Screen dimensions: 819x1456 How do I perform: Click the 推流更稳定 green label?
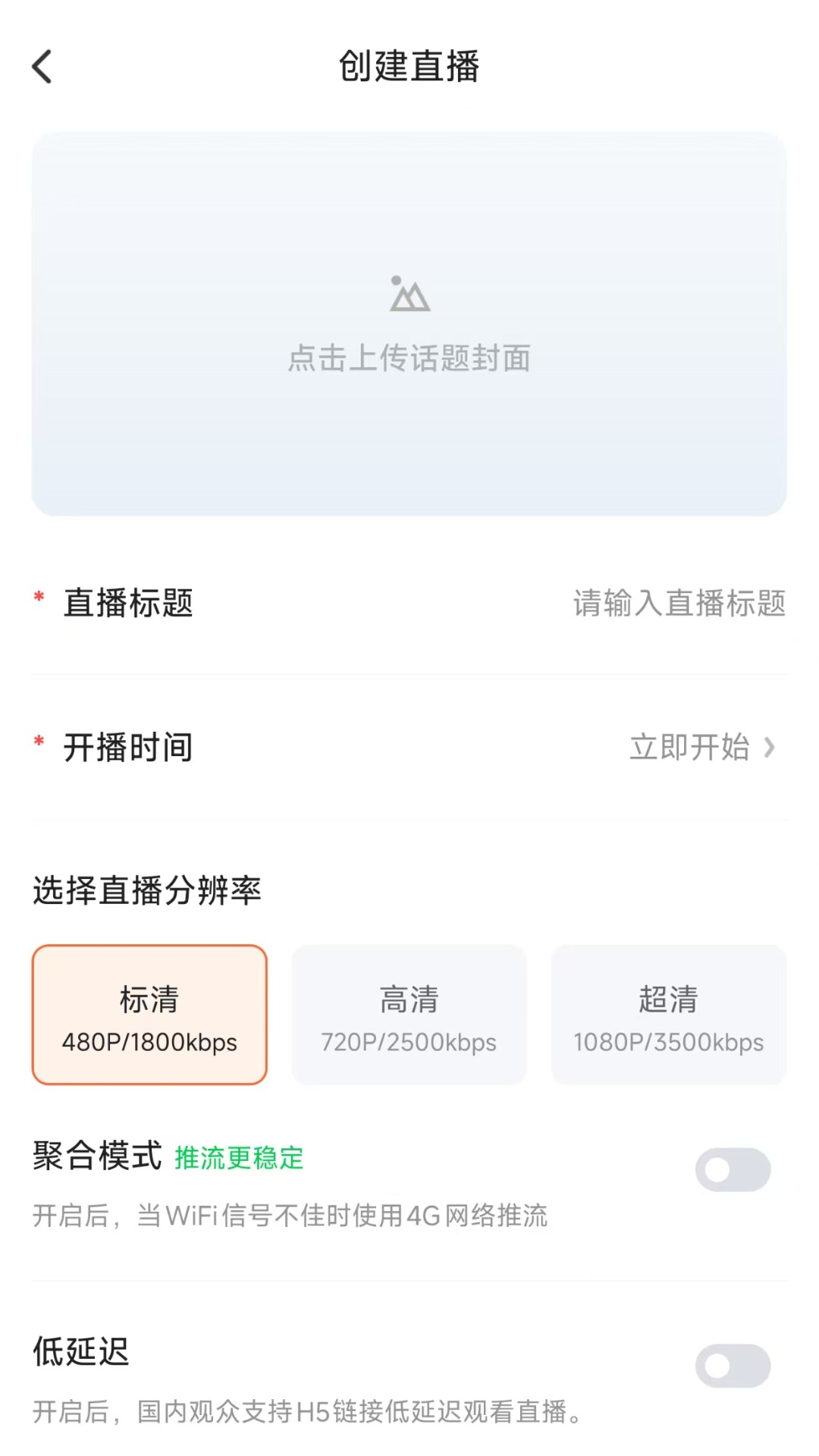click(x=238, y=1158)
